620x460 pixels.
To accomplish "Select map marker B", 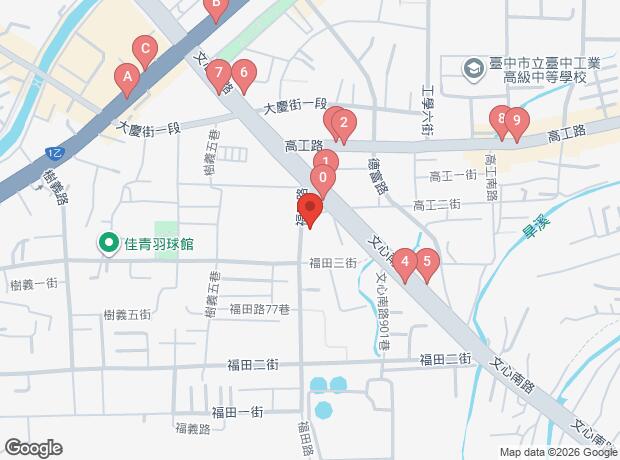I will coord(214,6).
